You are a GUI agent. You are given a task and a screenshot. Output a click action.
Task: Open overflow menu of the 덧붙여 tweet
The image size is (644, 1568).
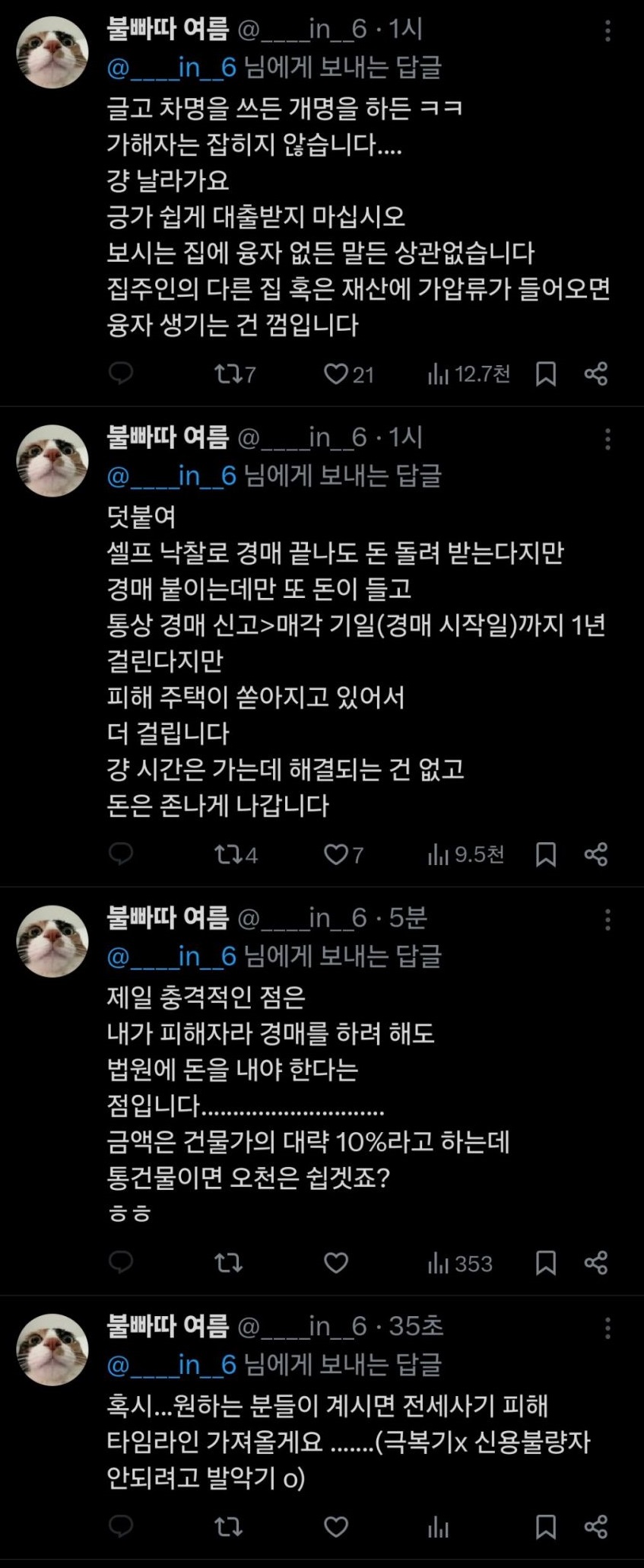click(608, 439)
